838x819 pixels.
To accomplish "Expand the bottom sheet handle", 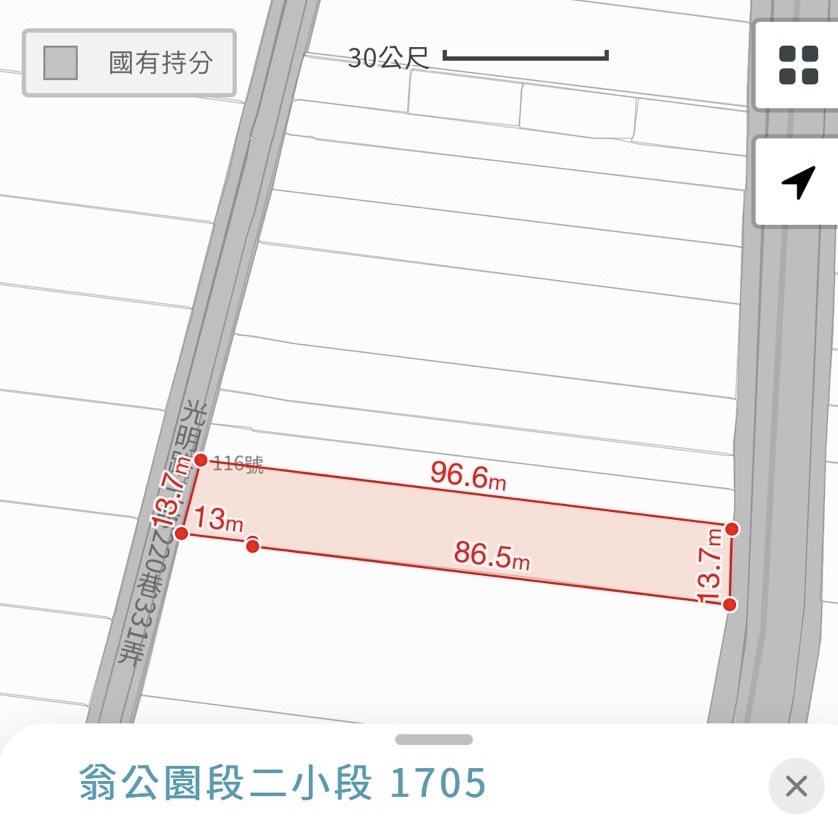I will (x=433, y=740).
